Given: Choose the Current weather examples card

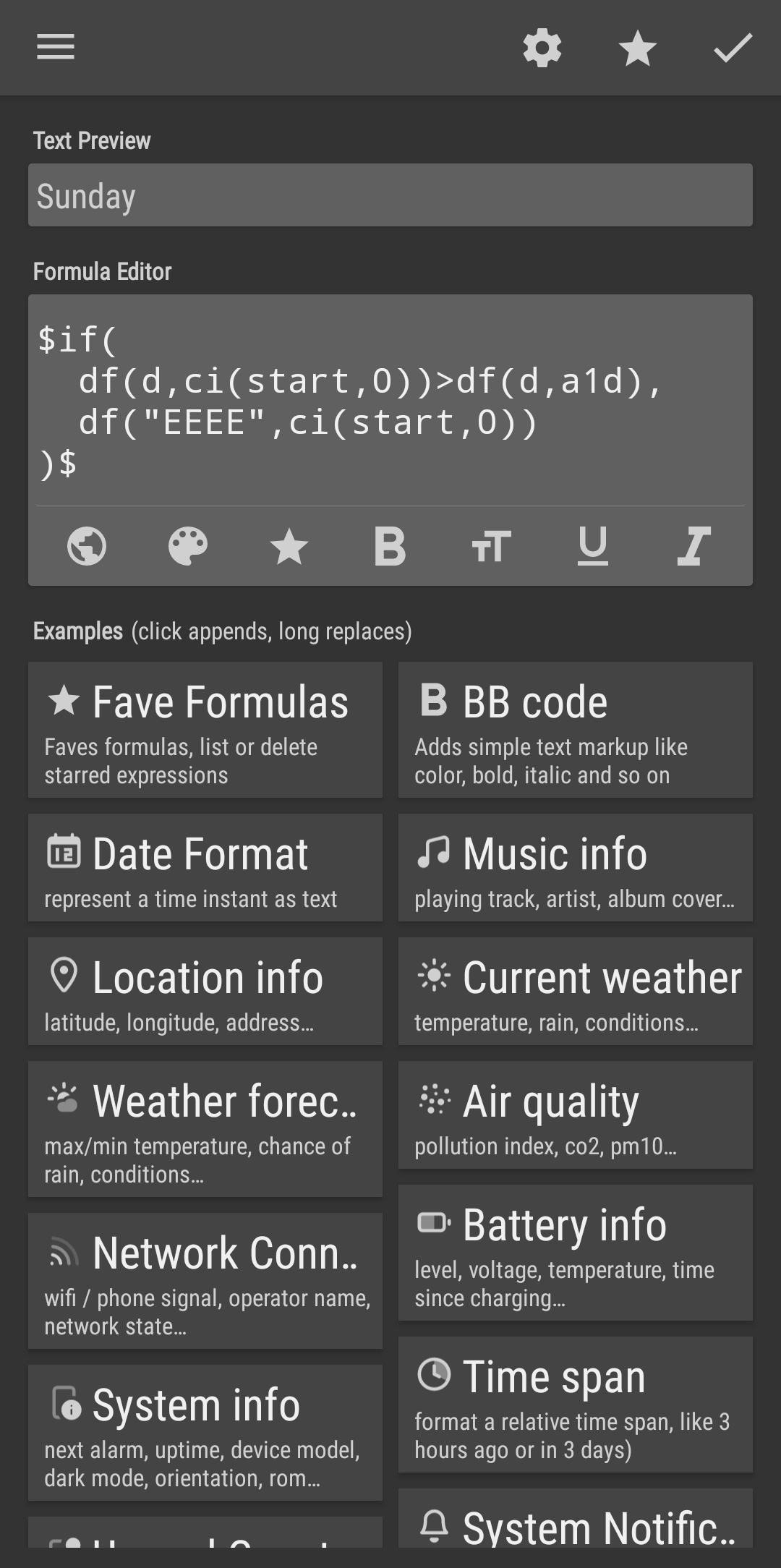Looking at the screenshot, I should (576, 992).
